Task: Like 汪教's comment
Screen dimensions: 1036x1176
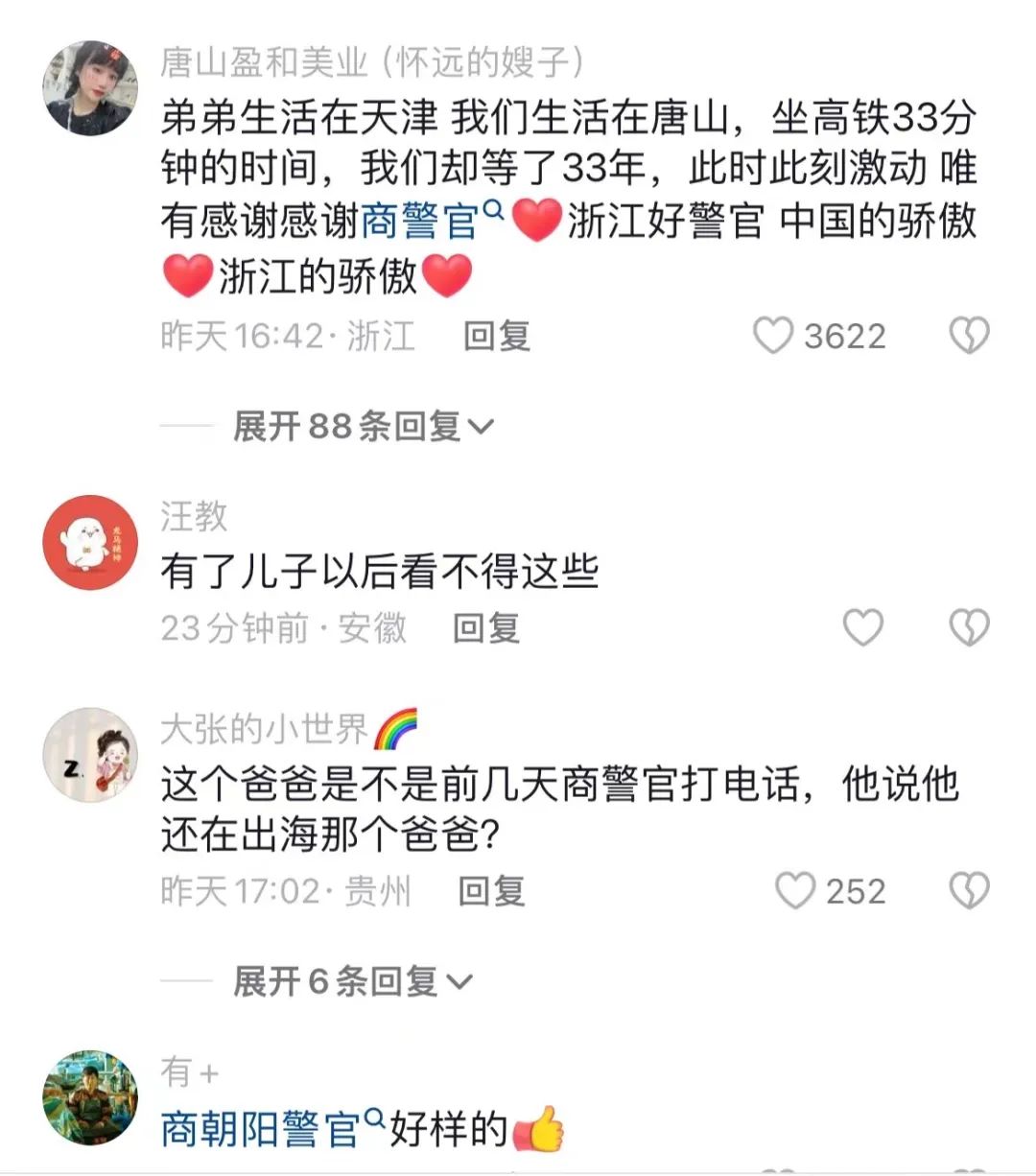Action: pos(861,628)
